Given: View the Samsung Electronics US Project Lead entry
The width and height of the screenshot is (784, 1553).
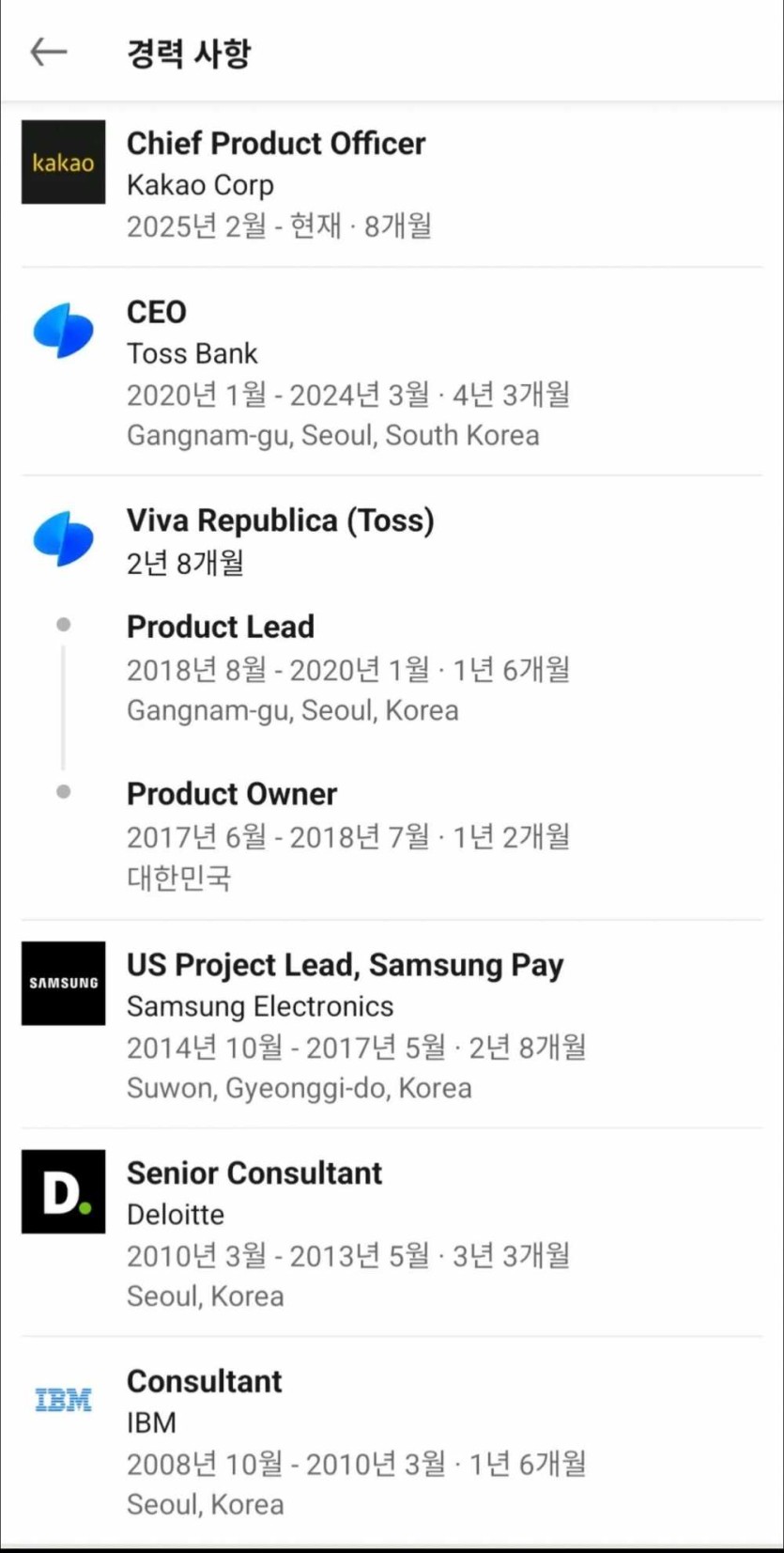Looking at the screenshot, I should click(345, 966).
